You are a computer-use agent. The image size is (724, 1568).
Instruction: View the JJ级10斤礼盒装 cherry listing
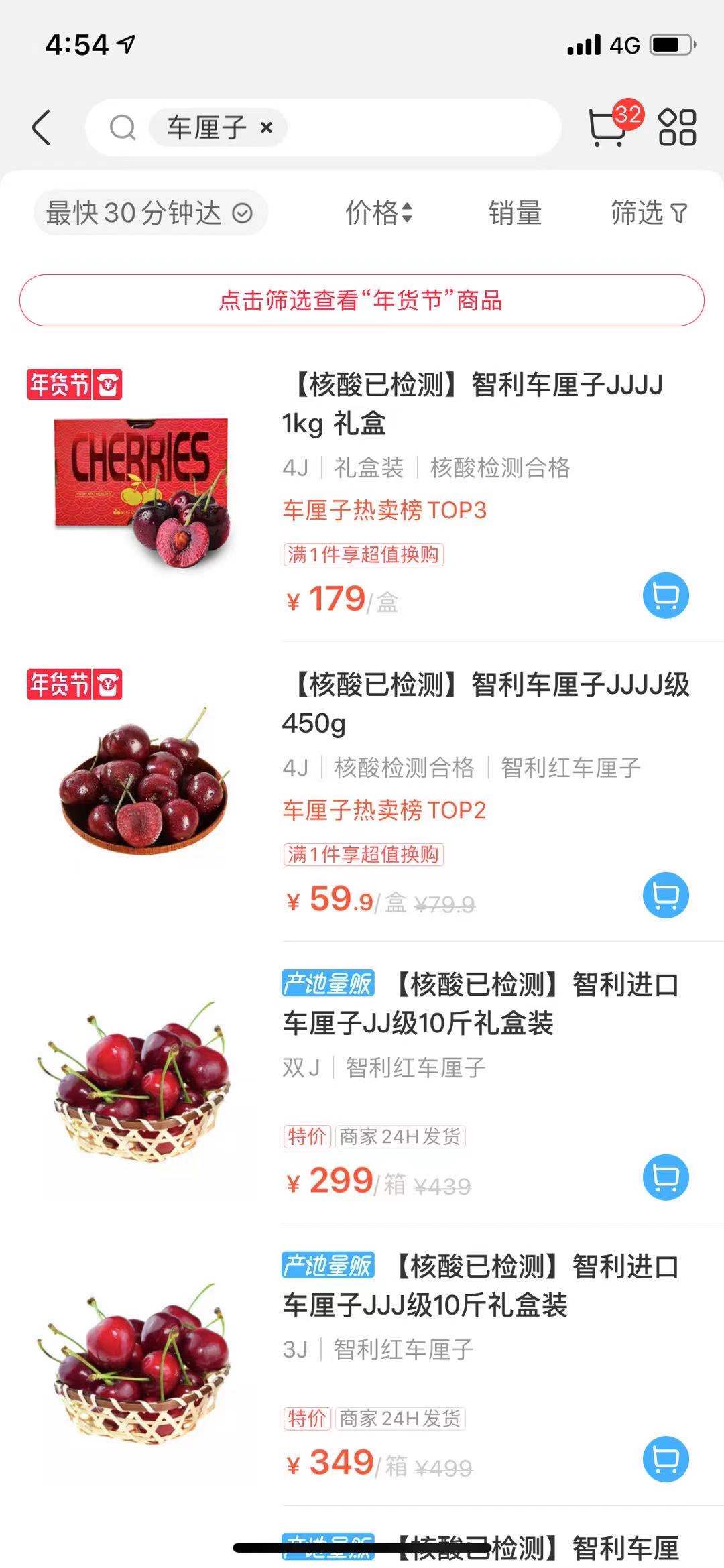480,1004
